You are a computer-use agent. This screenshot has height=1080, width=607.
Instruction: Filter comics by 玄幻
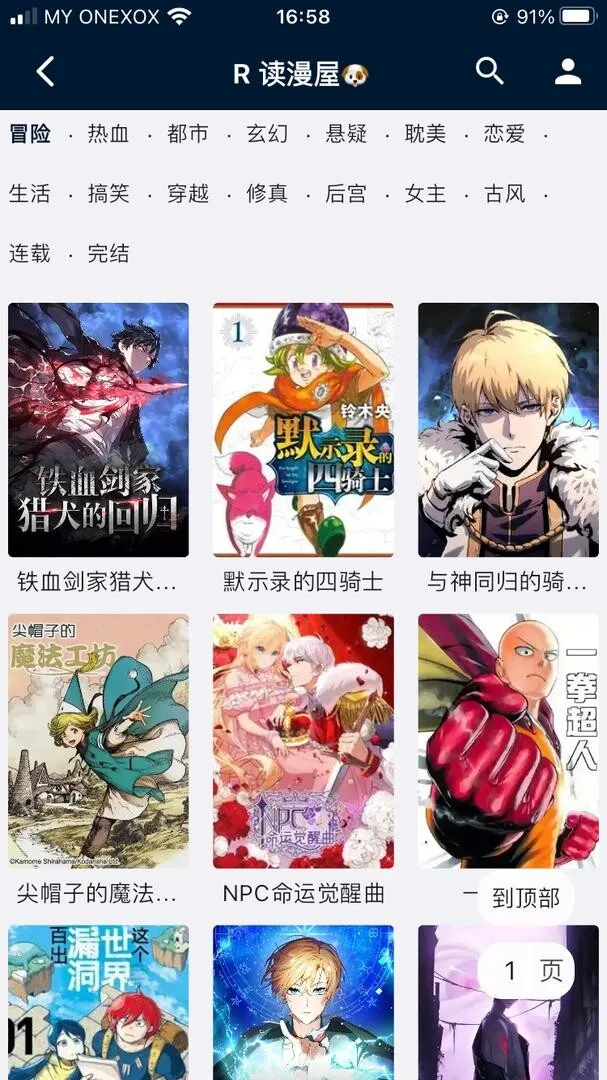267,134
